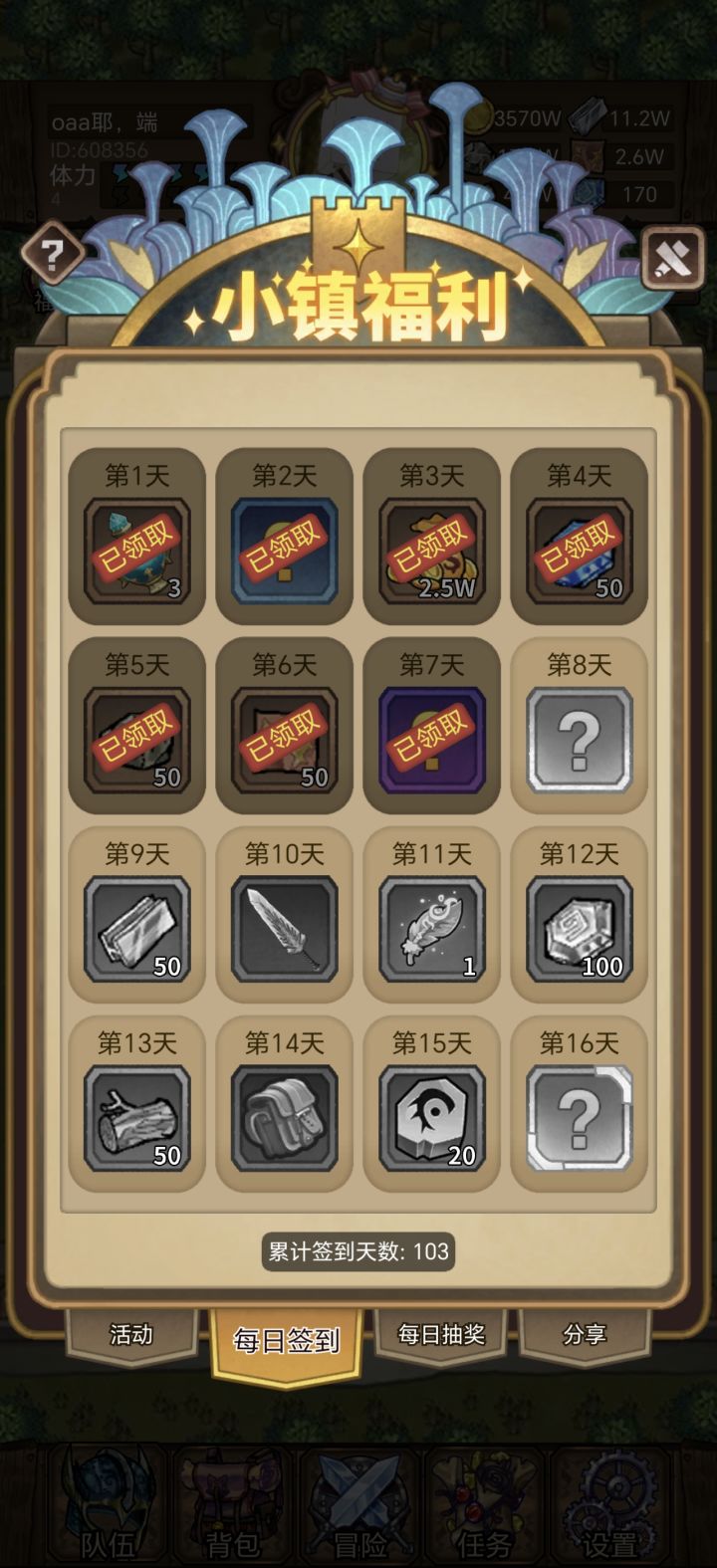Click the 体力 stamina value display

coord(80,179)
